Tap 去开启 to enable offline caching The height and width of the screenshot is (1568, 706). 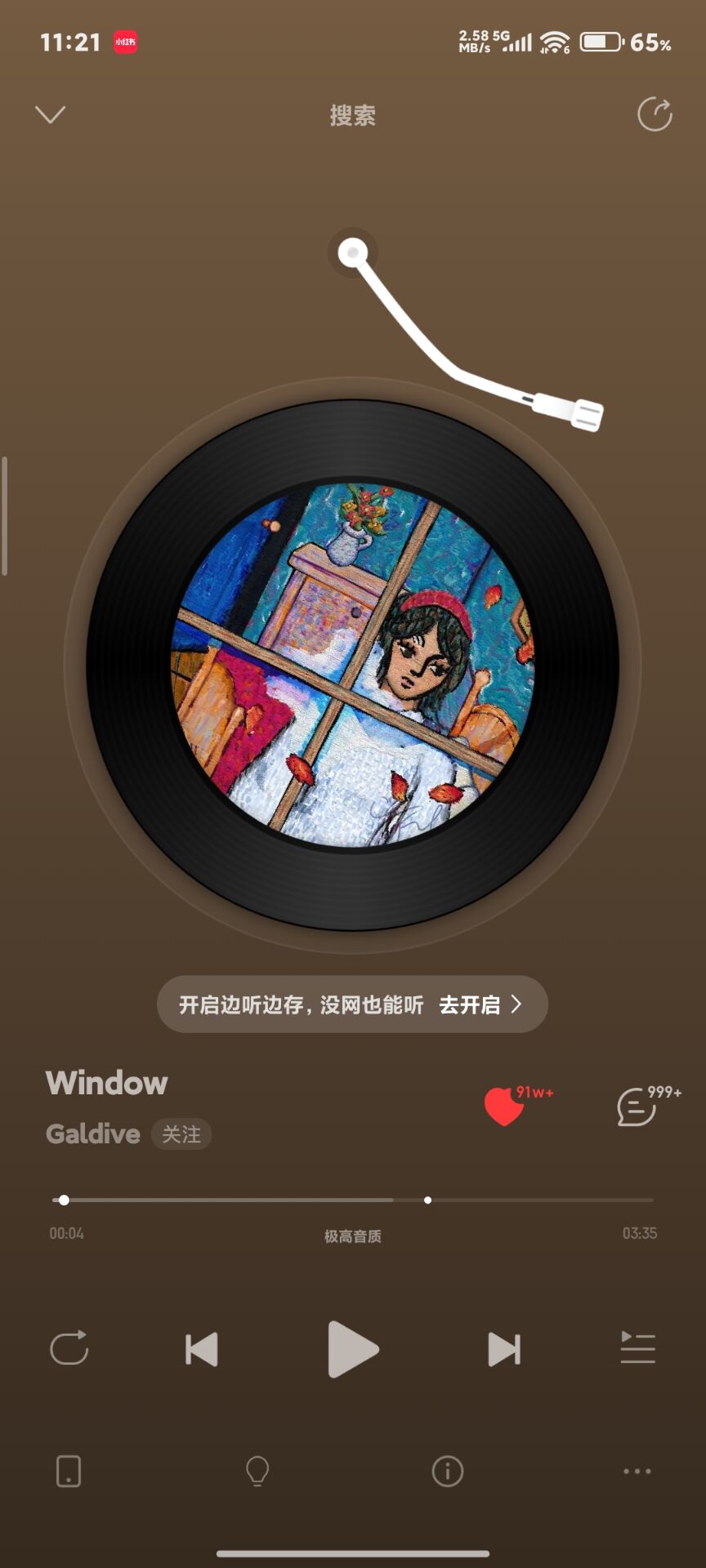click(479, 1004)
